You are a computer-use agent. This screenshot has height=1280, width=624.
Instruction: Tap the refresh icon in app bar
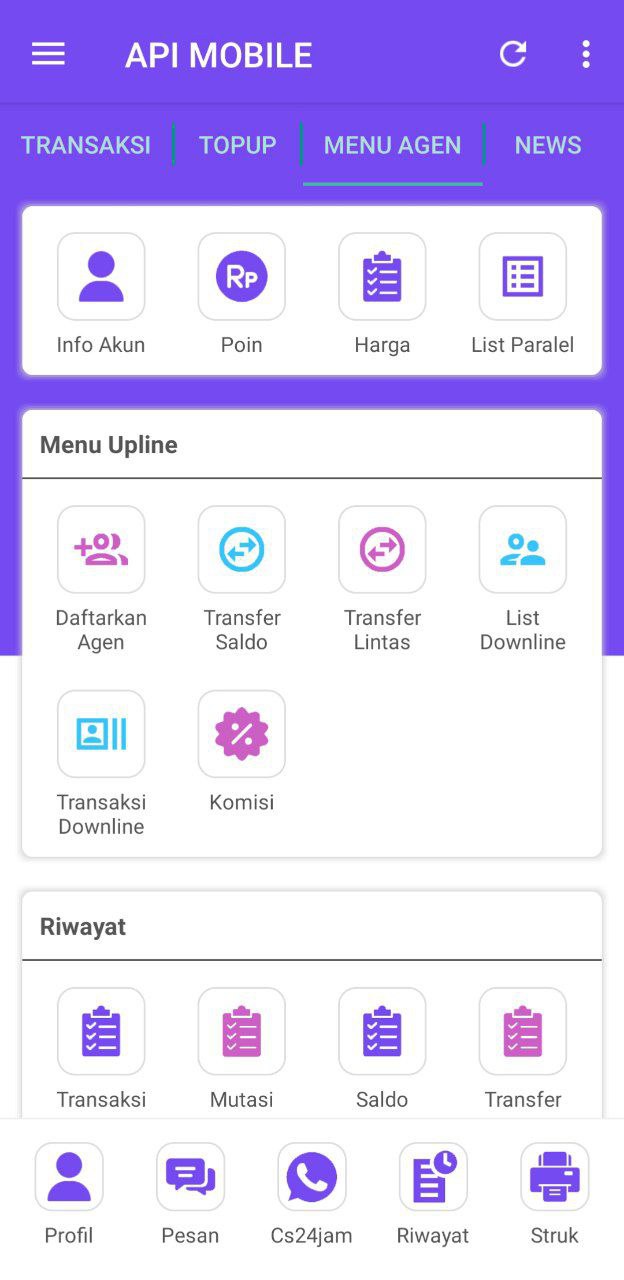513,55
